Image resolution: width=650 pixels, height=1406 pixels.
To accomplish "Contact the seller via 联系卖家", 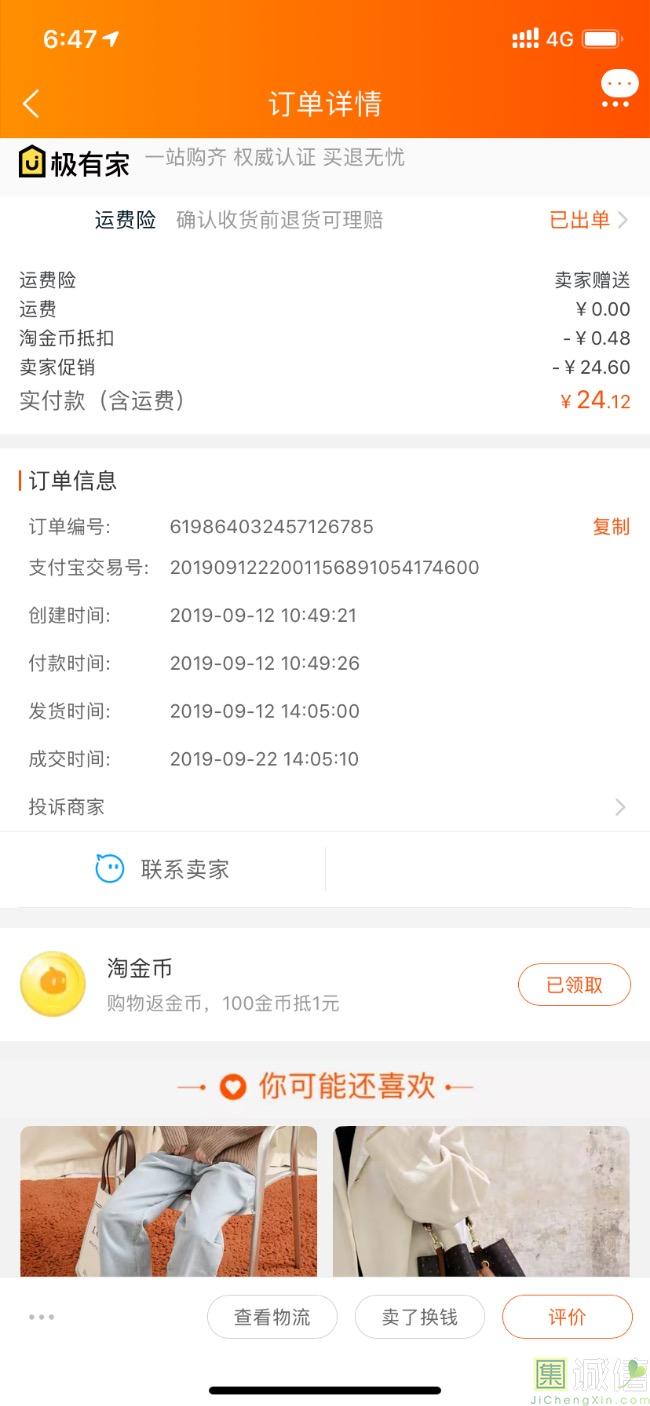I will point(163,869).
